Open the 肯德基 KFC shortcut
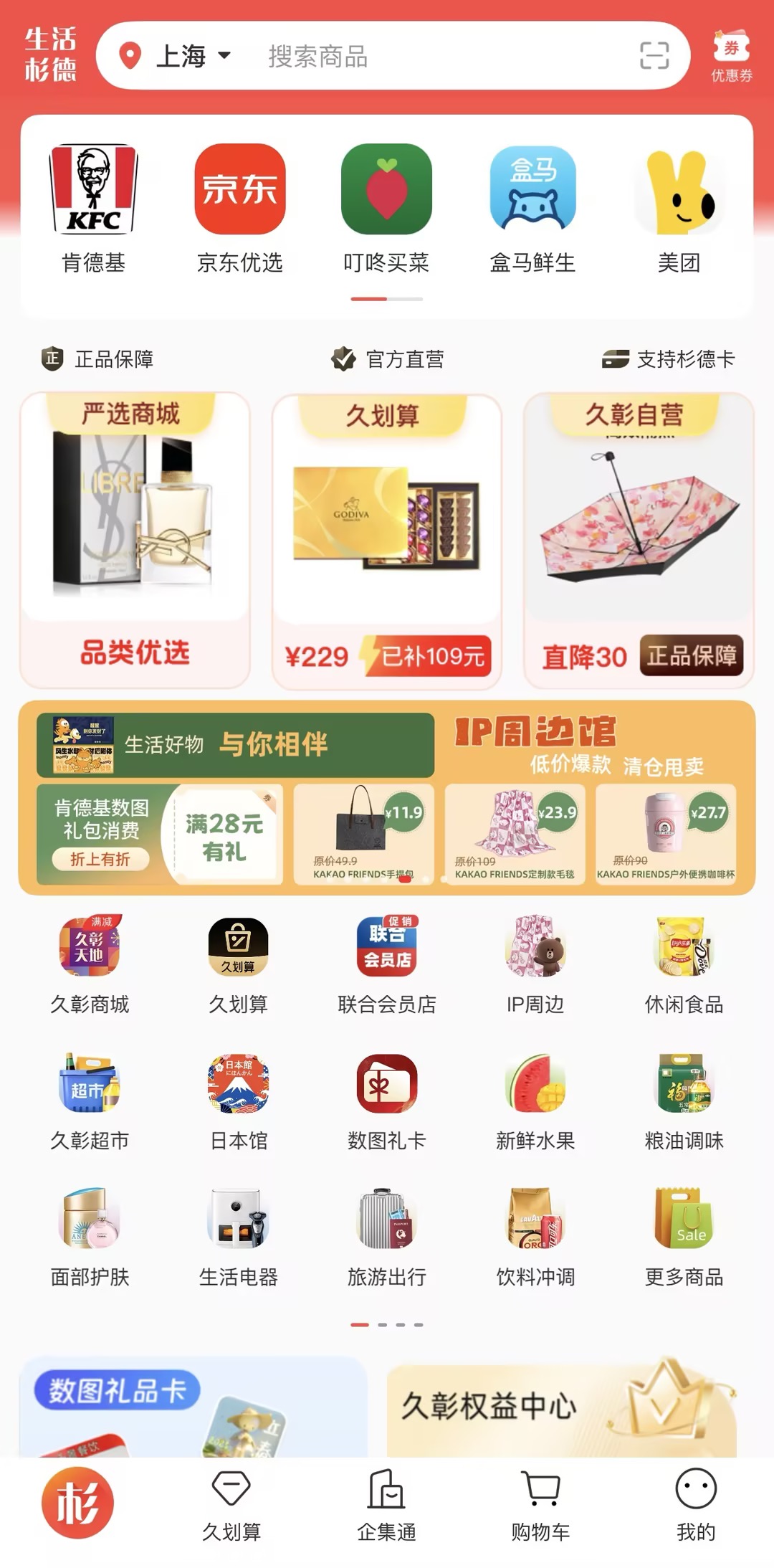This screenshot has height=1568, width=774. tap(93, 209)
